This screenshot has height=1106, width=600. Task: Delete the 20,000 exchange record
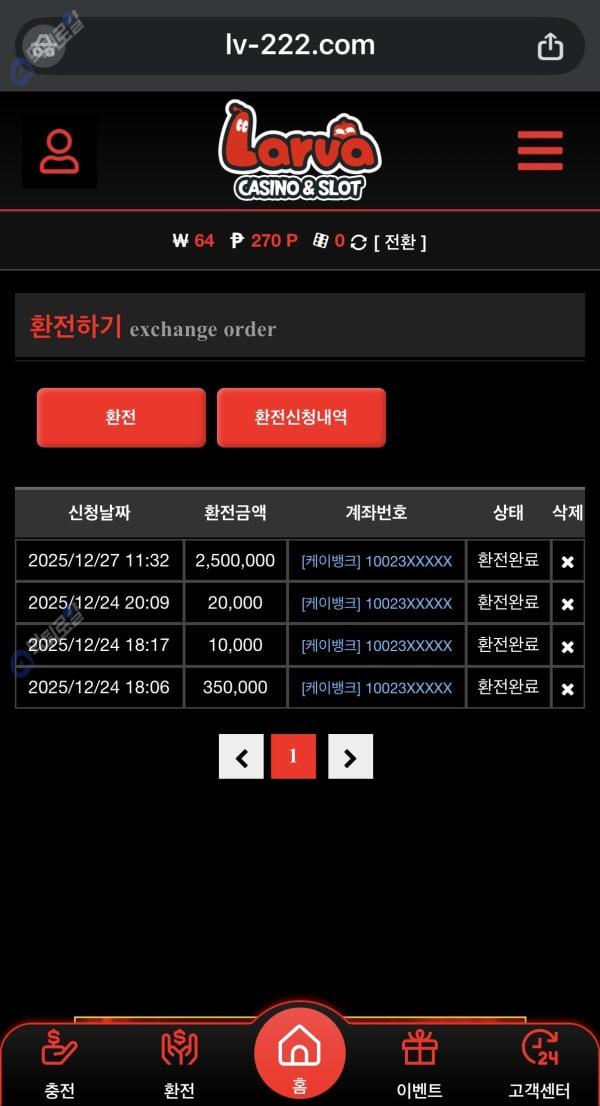pyautogui.click(x=567, y=604)
